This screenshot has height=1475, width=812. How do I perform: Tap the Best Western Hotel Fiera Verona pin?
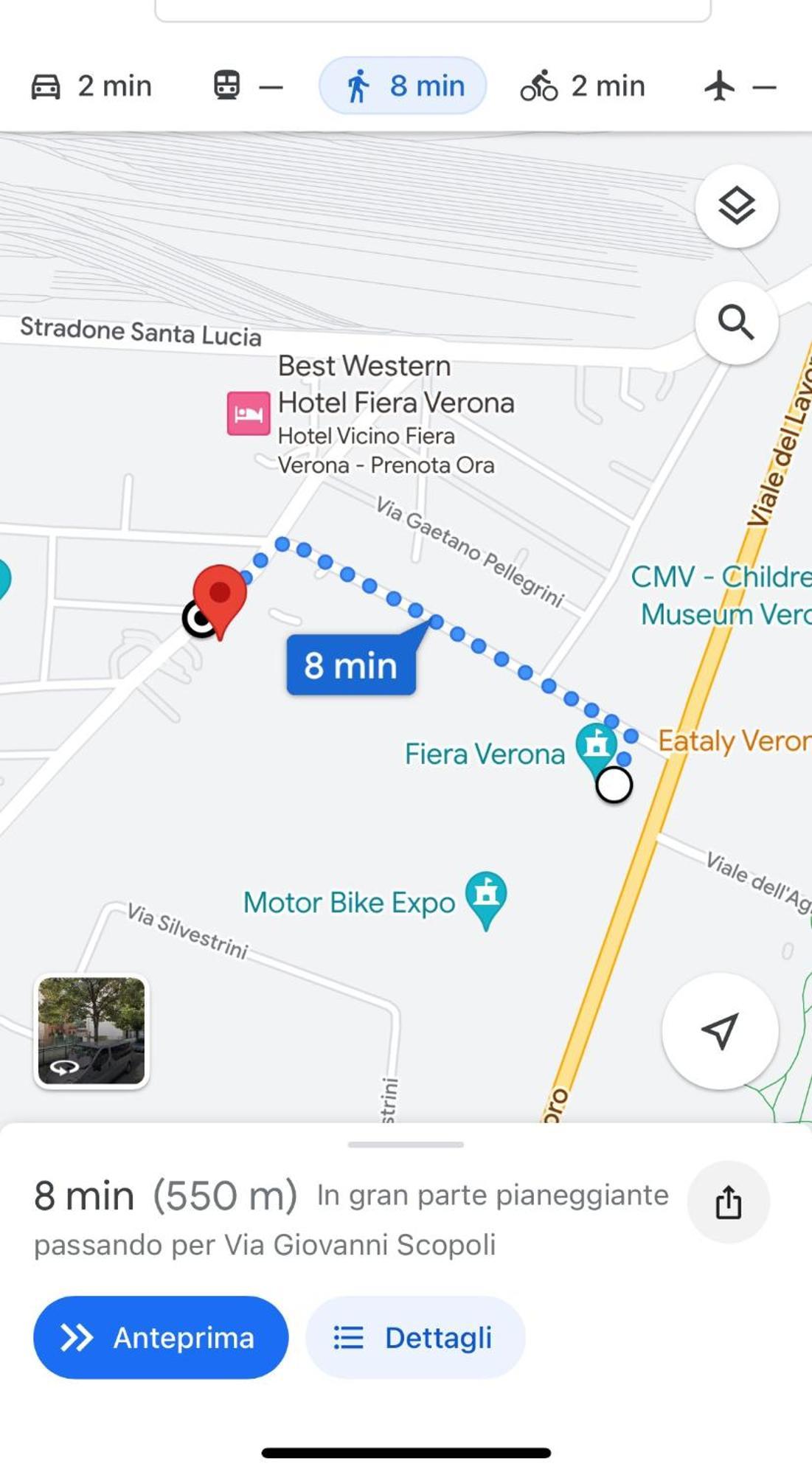coord(248,414)
